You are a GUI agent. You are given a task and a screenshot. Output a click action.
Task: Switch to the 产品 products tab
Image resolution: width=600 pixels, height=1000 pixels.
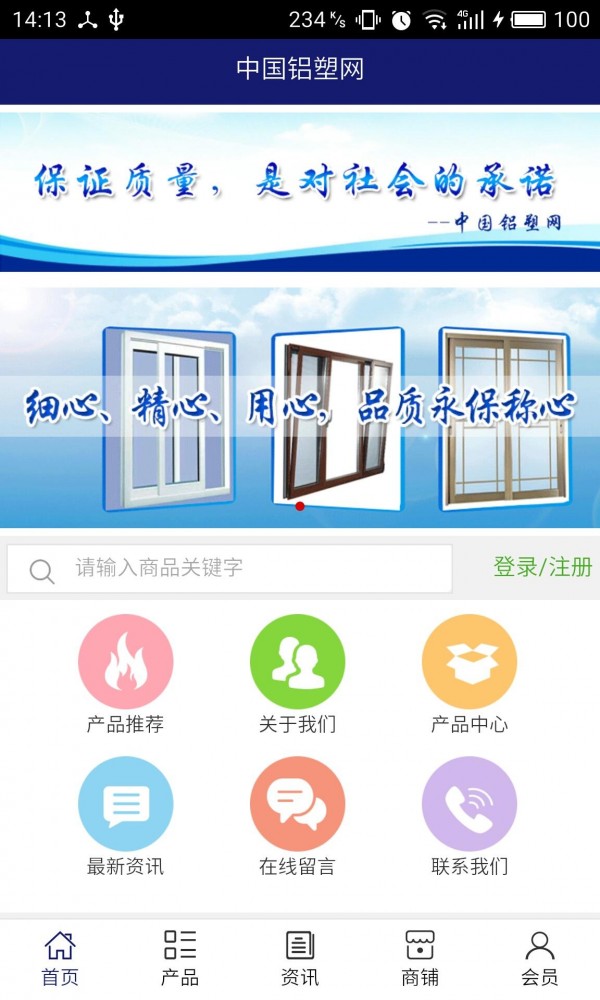click(x=180, y=958)
